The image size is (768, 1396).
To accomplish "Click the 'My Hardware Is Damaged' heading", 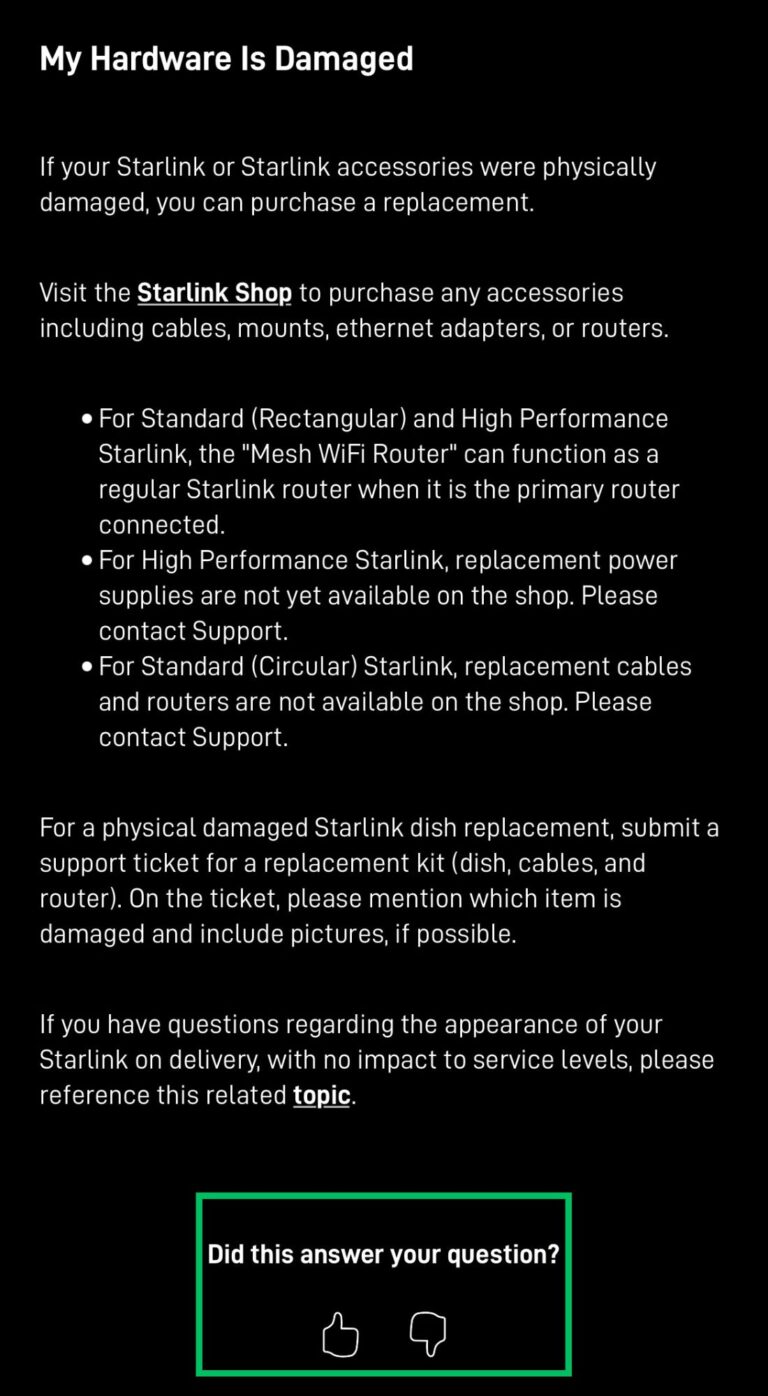I will pos(226,58).
